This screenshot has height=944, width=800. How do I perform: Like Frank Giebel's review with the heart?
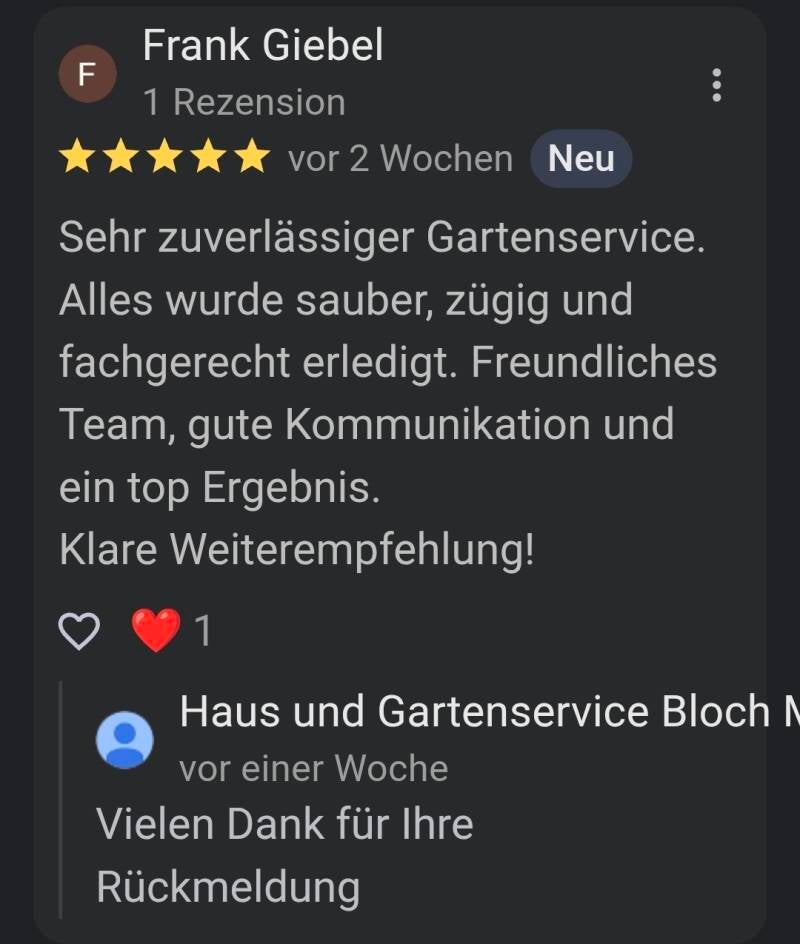tap(80, 631)
